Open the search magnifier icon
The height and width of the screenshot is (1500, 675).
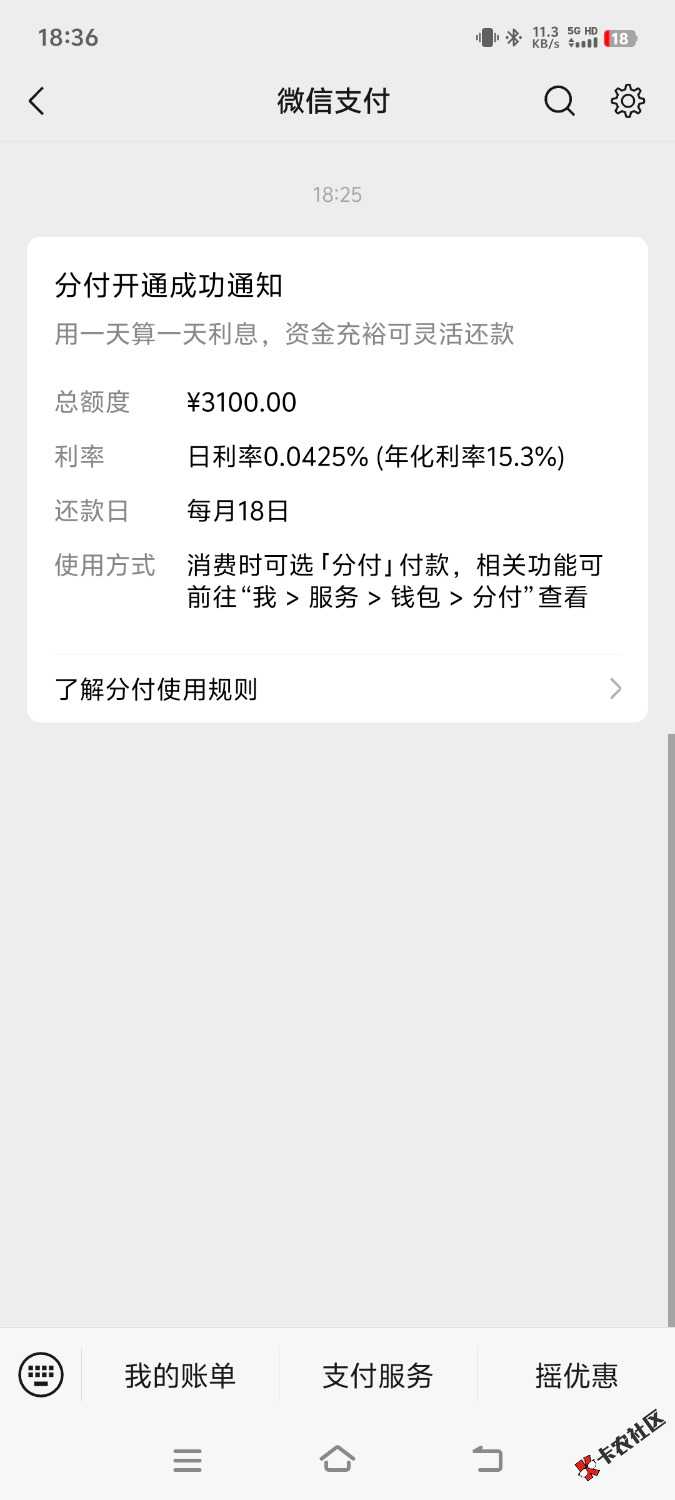pos(559,101)
